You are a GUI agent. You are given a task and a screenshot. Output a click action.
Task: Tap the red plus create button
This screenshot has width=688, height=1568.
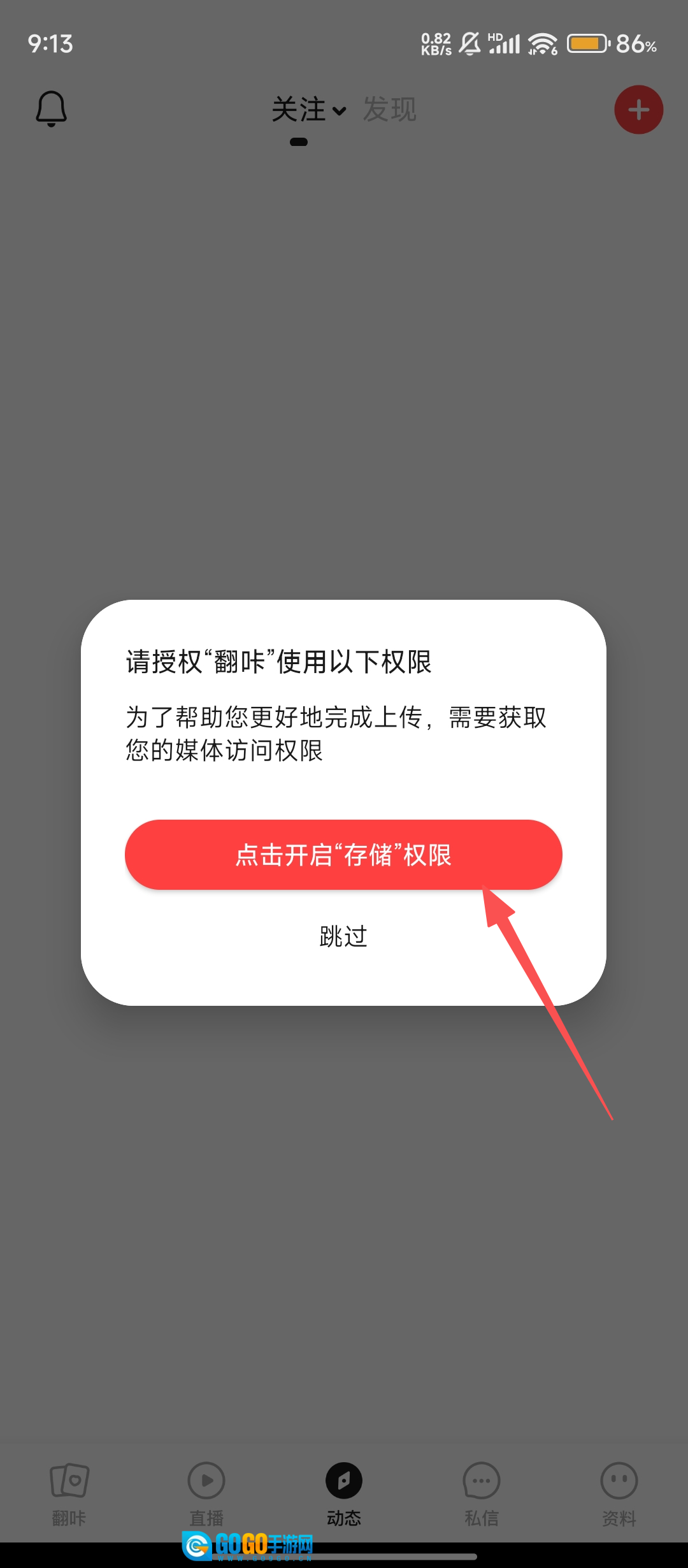pos(638,110)
